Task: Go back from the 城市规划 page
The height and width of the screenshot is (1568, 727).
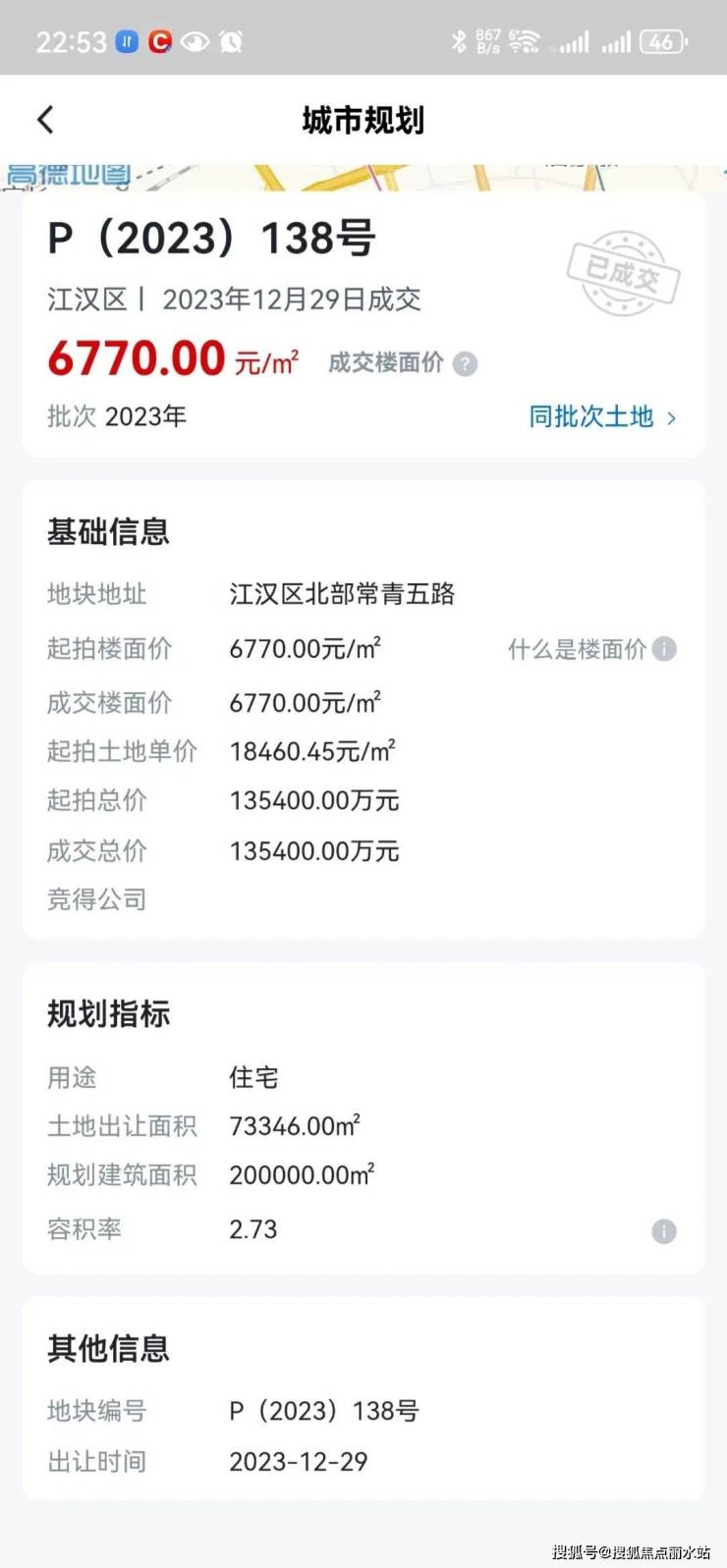Action: (x=45, y=120)
